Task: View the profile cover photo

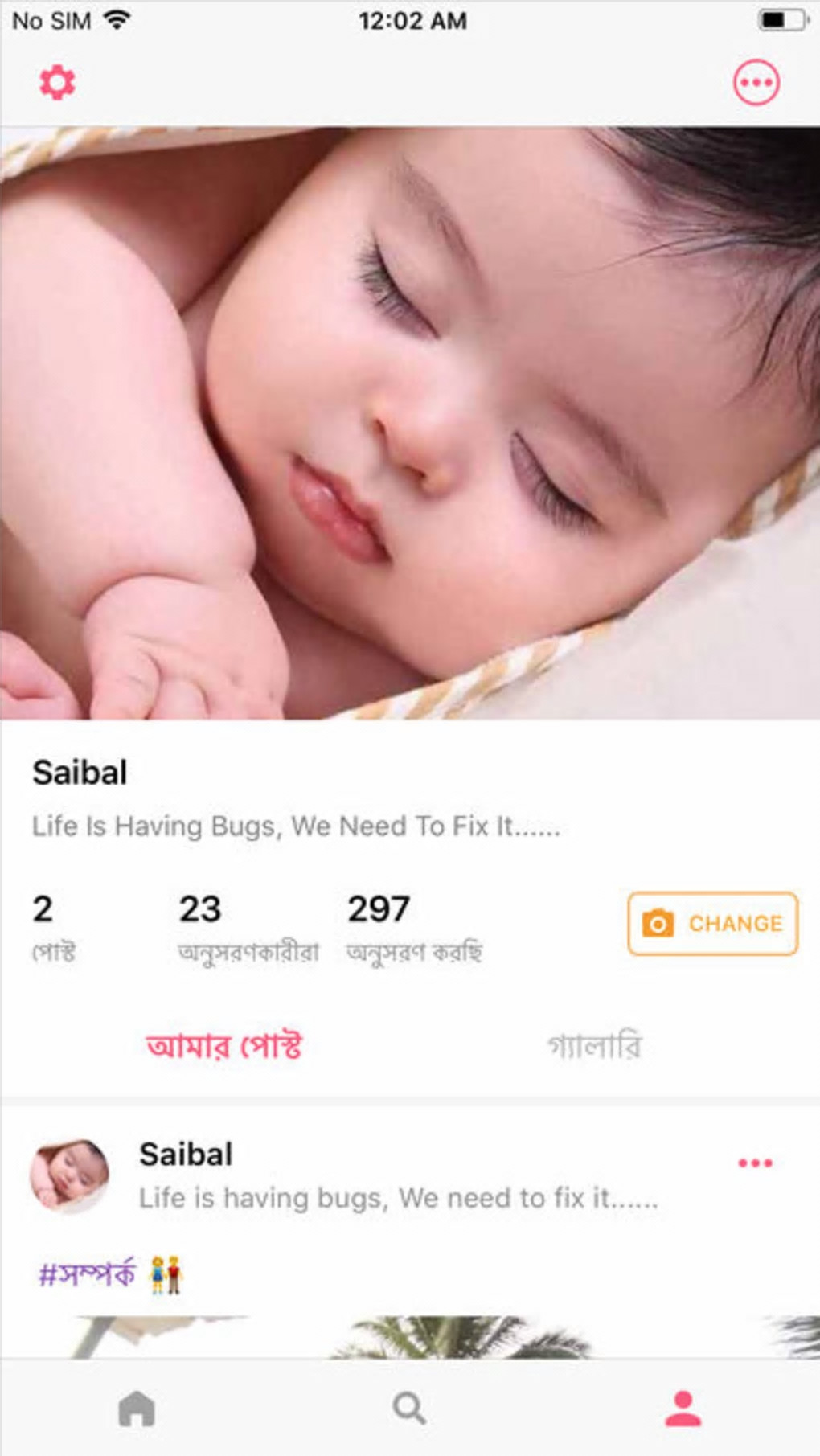Action: [410, 422]
